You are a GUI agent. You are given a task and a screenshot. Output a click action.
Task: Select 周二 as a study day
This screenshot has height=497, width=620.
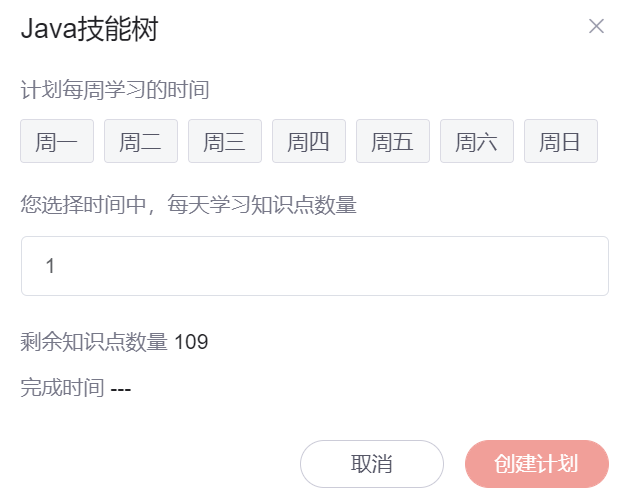[x=141, y=141]
